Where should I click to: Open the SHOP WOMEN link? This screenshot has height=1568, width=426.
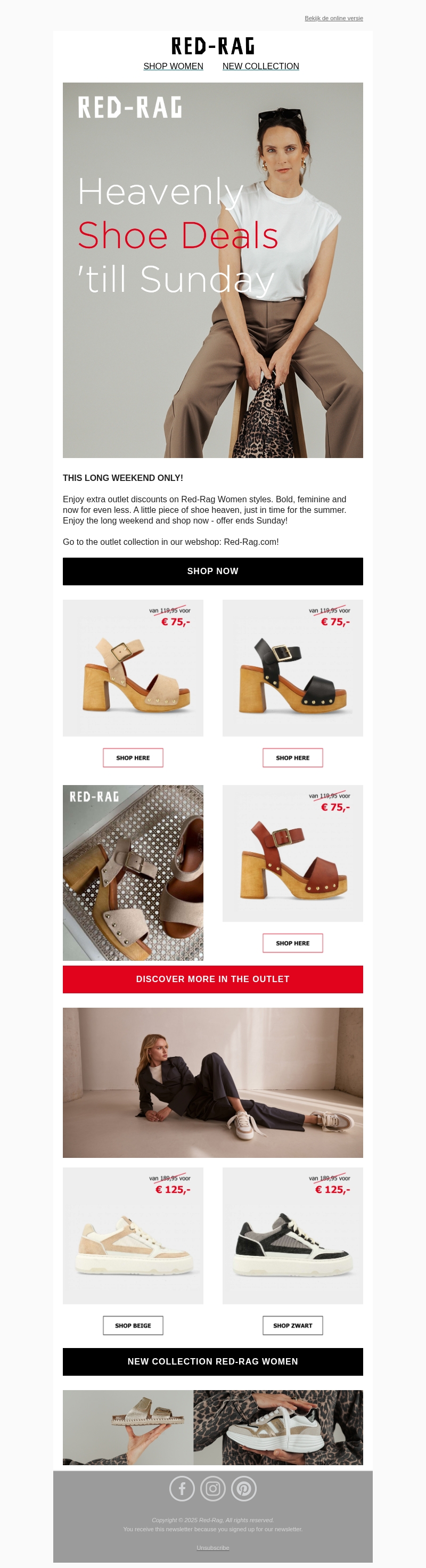coord(174,67)
